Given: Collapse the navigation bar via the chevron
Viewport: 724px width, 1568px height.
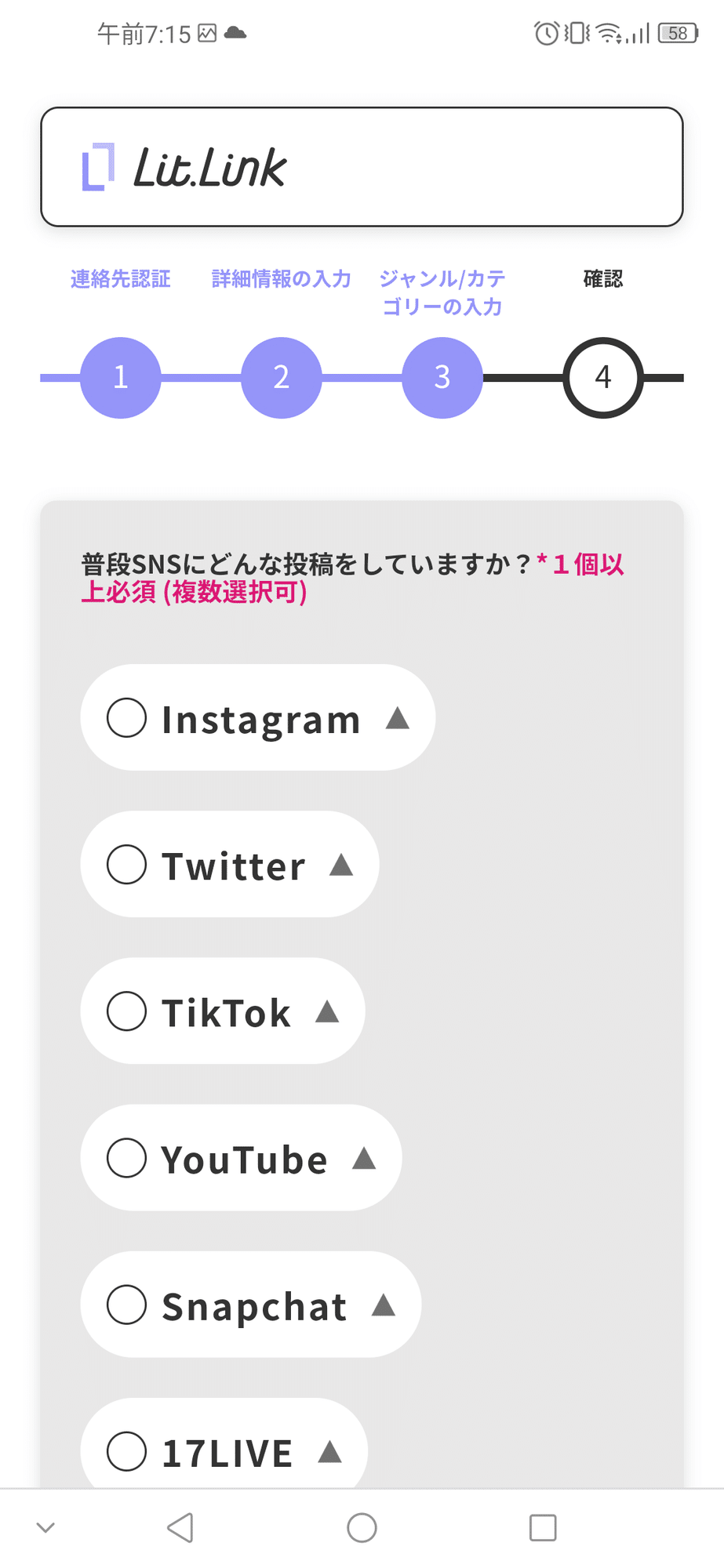Looking at the screenshot, I should [45, 1527].
